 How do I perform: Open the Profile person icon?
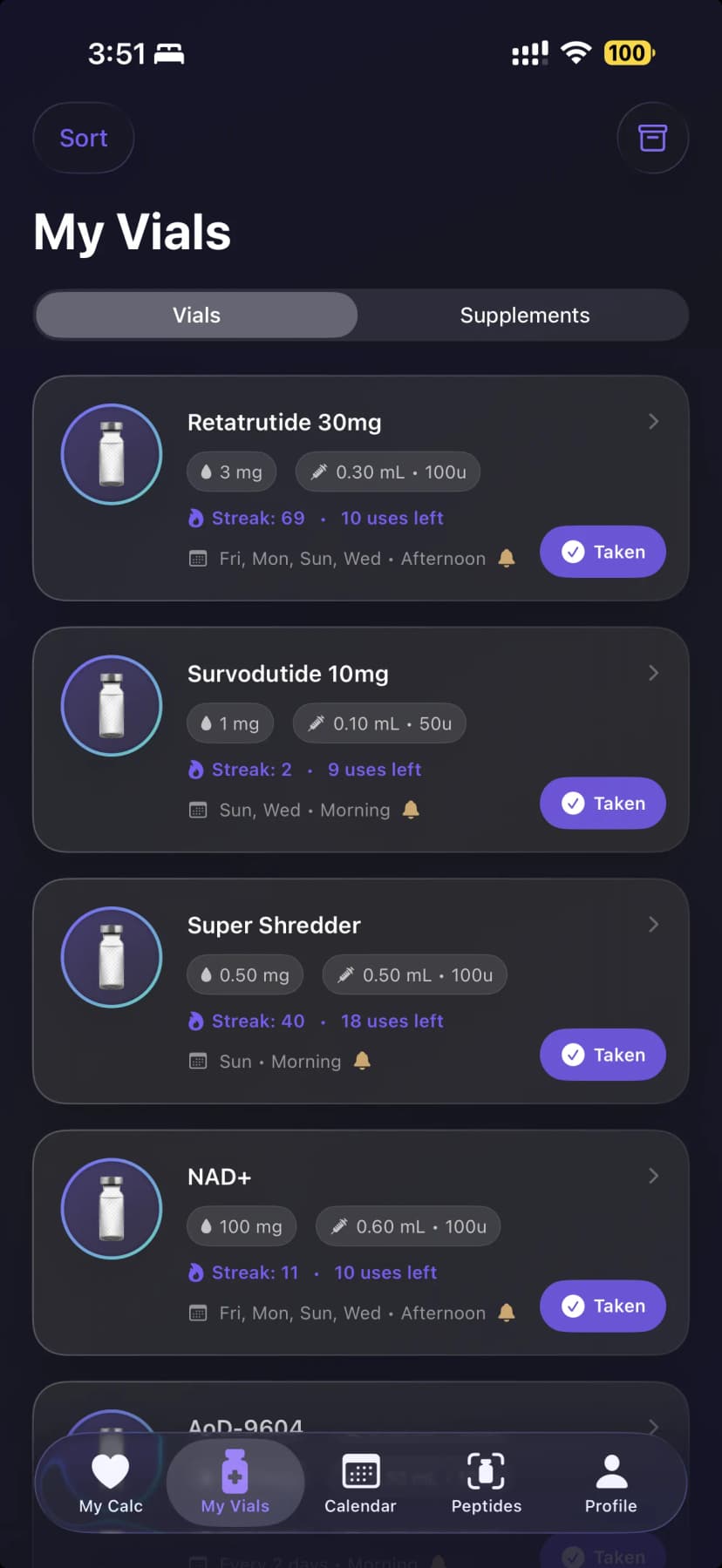tap(610, 1470)
